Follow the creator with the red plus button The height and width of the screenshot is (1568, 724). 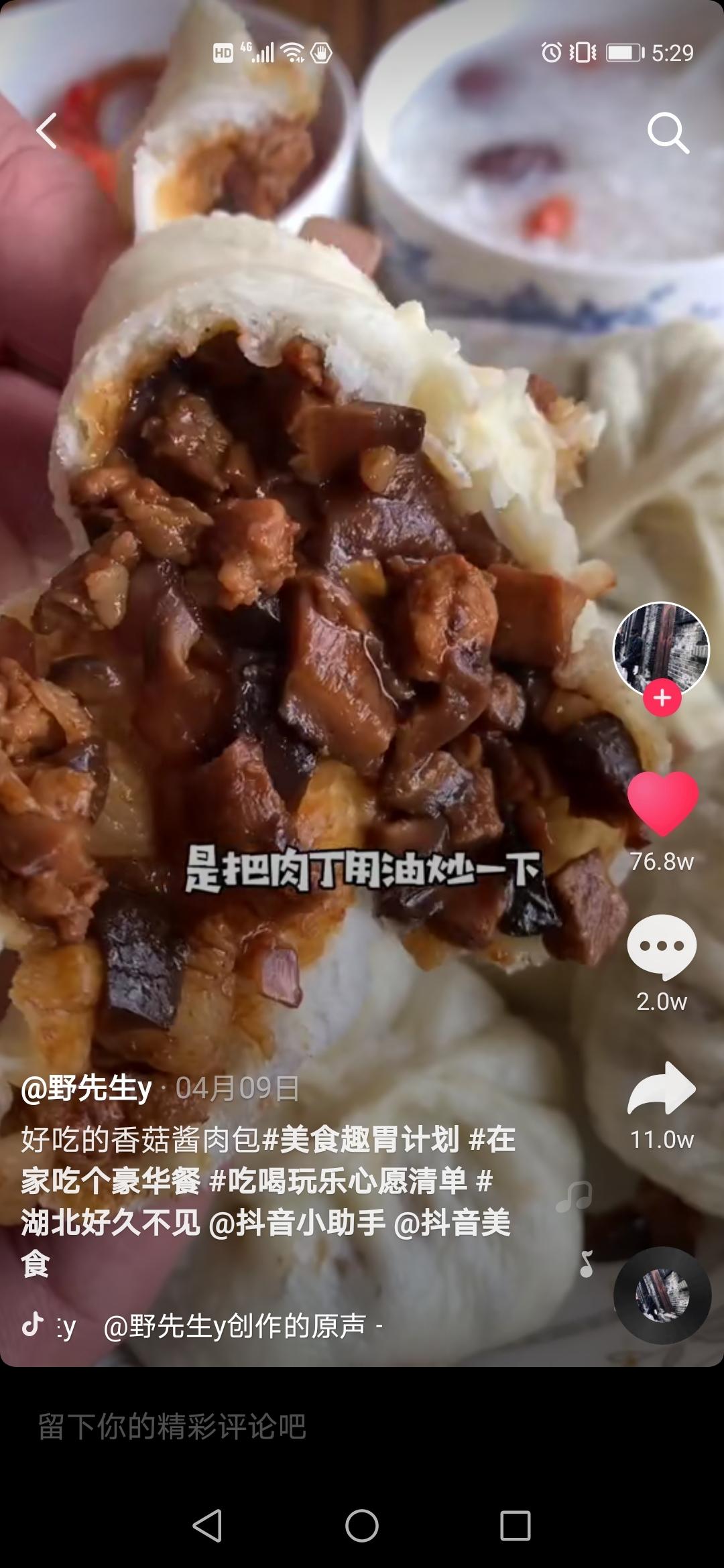click(662, 698)
